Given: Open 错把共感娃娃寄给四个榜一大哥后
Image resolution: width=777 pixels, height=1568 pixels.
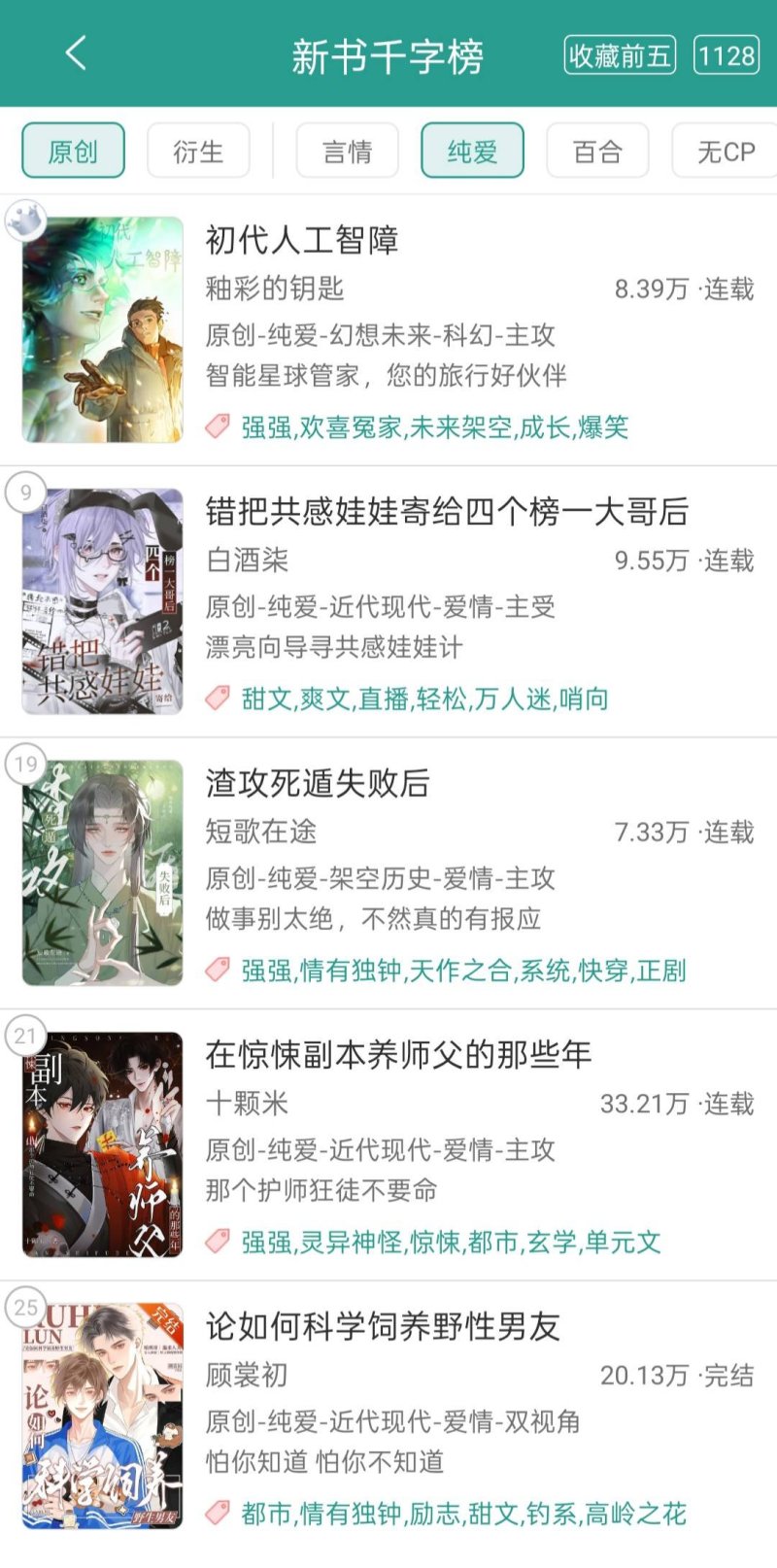Looking at the screenshot, I should click(x=447, y=511).
